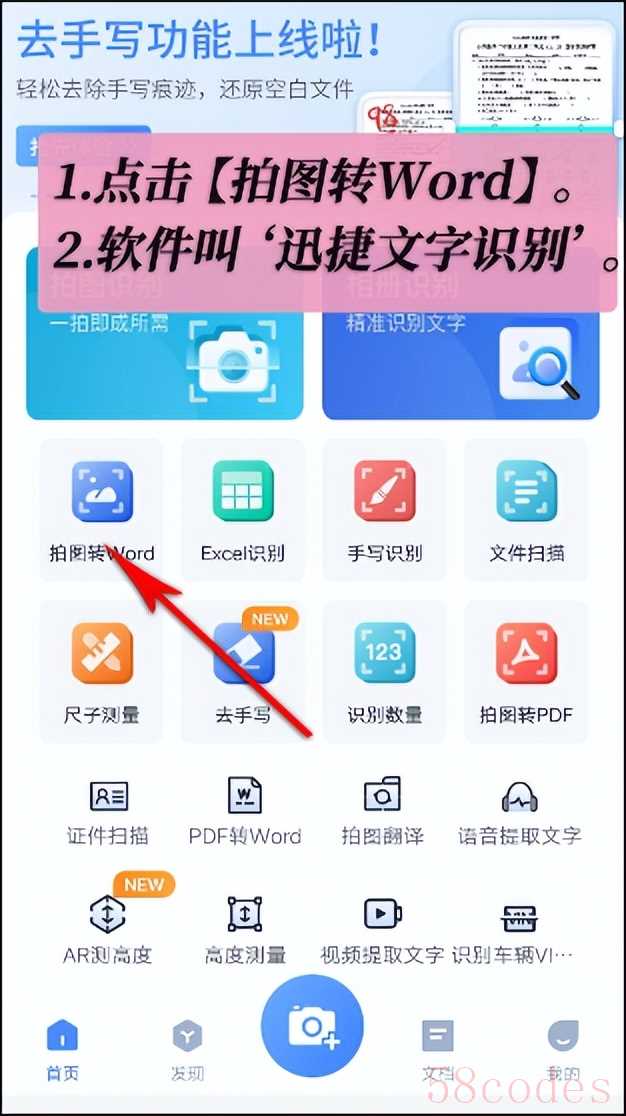Open 视频提取文字 feature
The height and width of the screenshot is (1116, 626).
[383, 930]
